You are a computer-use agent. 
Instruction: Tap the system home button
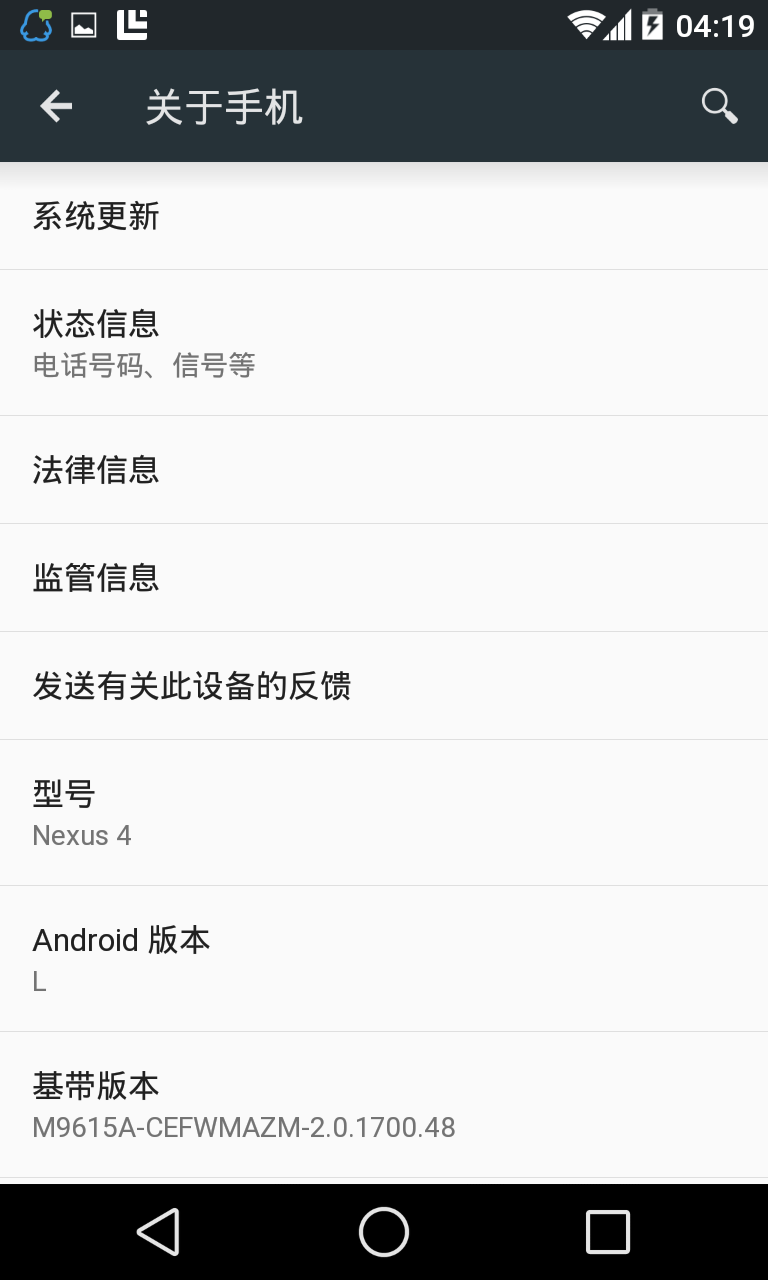click(384, 1231)
